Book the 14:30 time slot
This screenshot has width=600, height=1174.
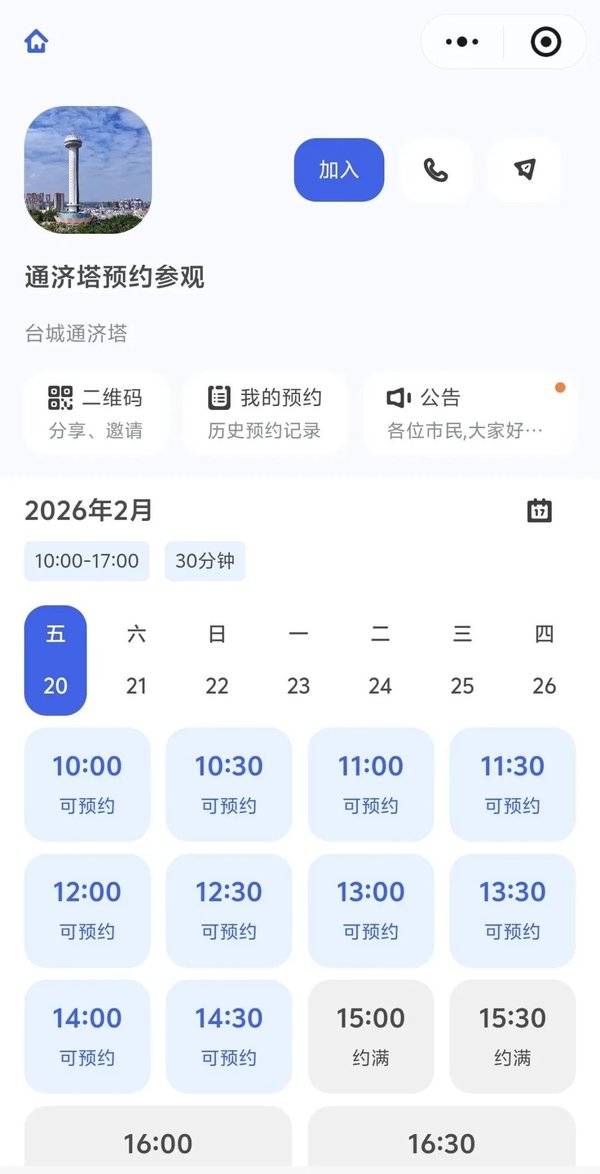coord(229,1036)
